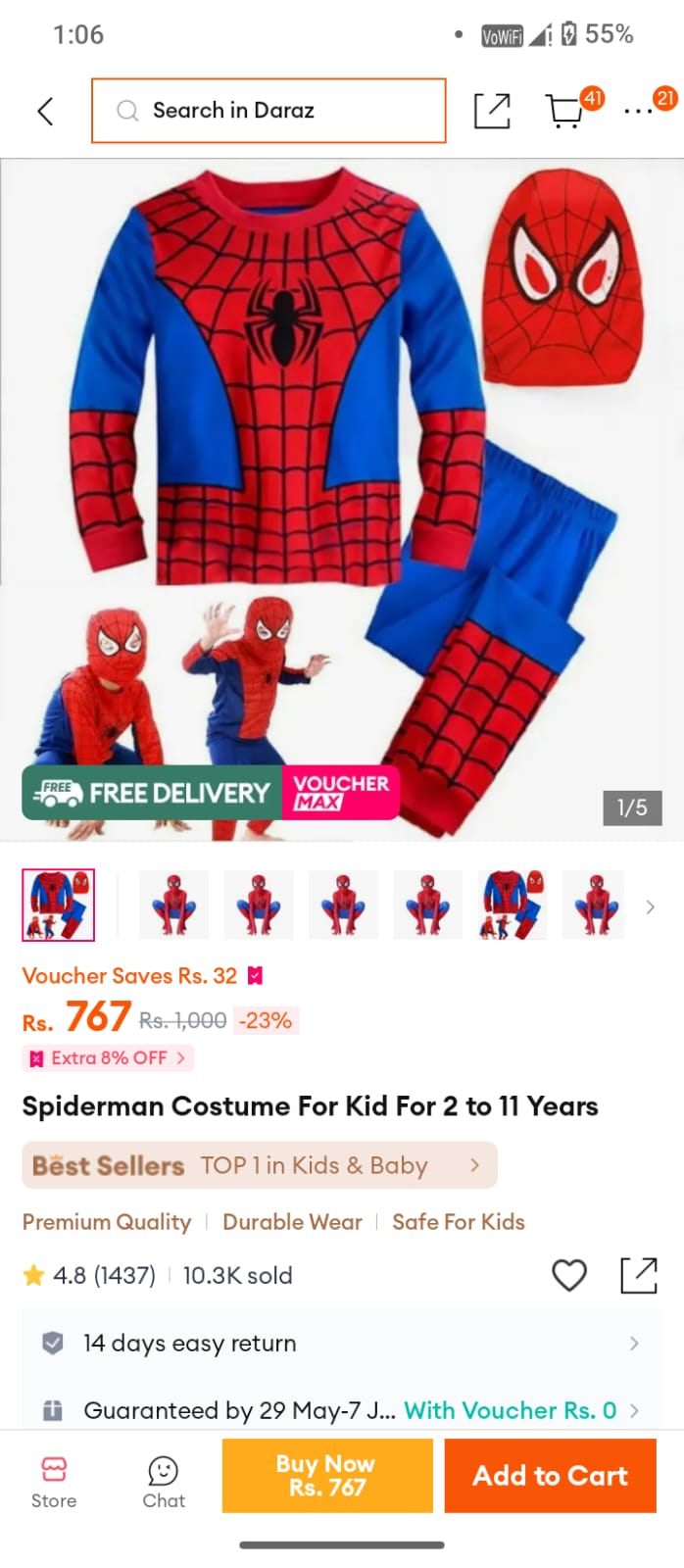Buy Now for Rs. 767
Screen dimensions: 684x1568
[x=327, y=1476]
